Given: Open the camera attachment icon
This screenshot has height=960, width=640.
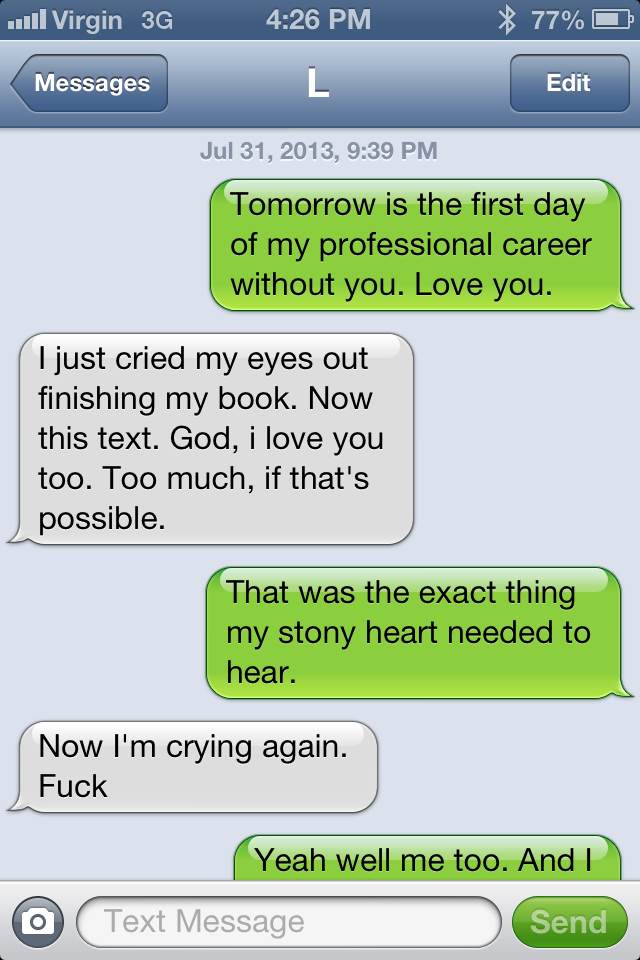Looking at the screenshot, I should 38,921.
